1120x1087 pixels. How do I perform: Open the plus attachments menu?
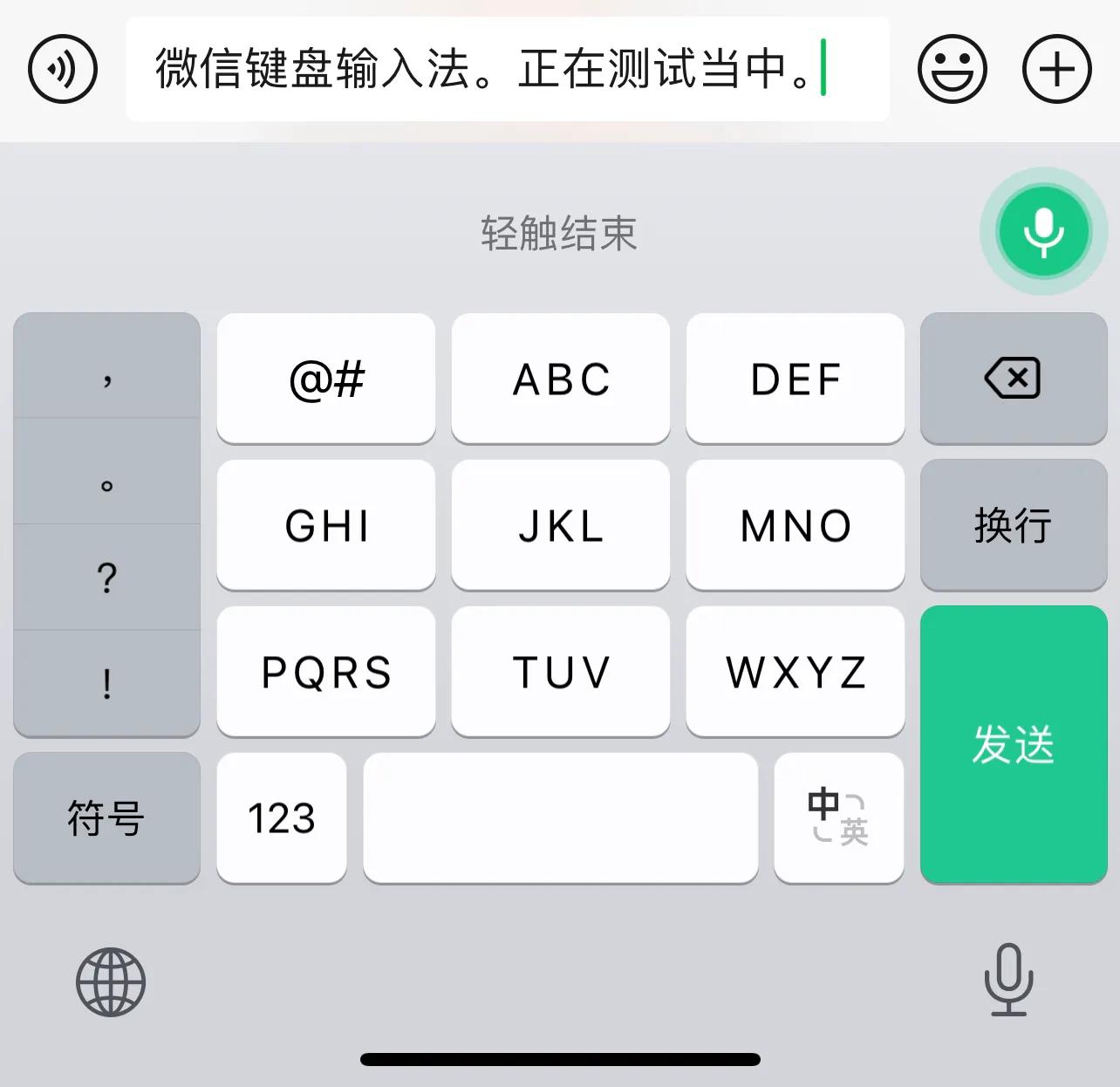[x=1056, y=69]
